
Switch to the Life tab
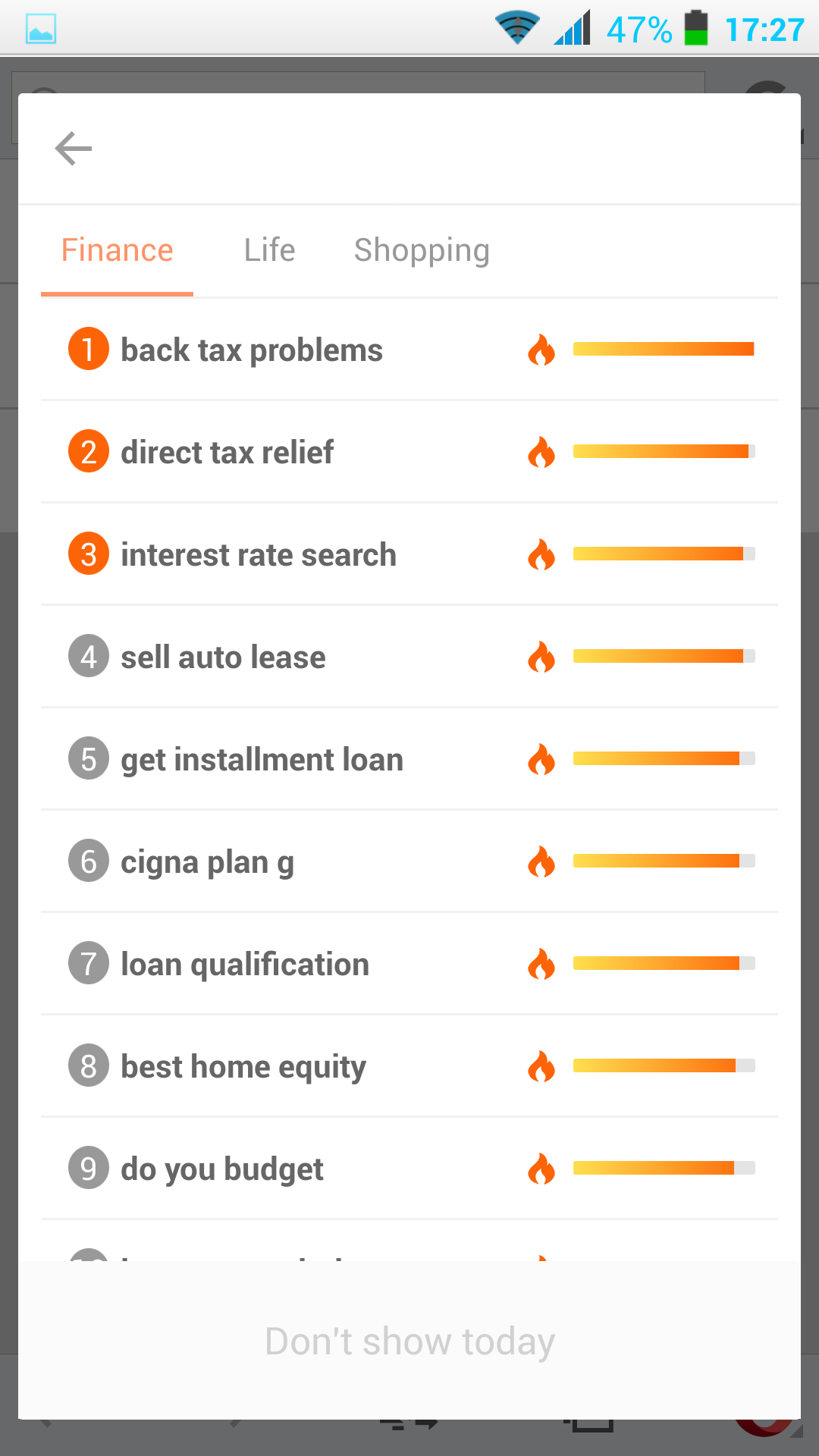(269, 250)
